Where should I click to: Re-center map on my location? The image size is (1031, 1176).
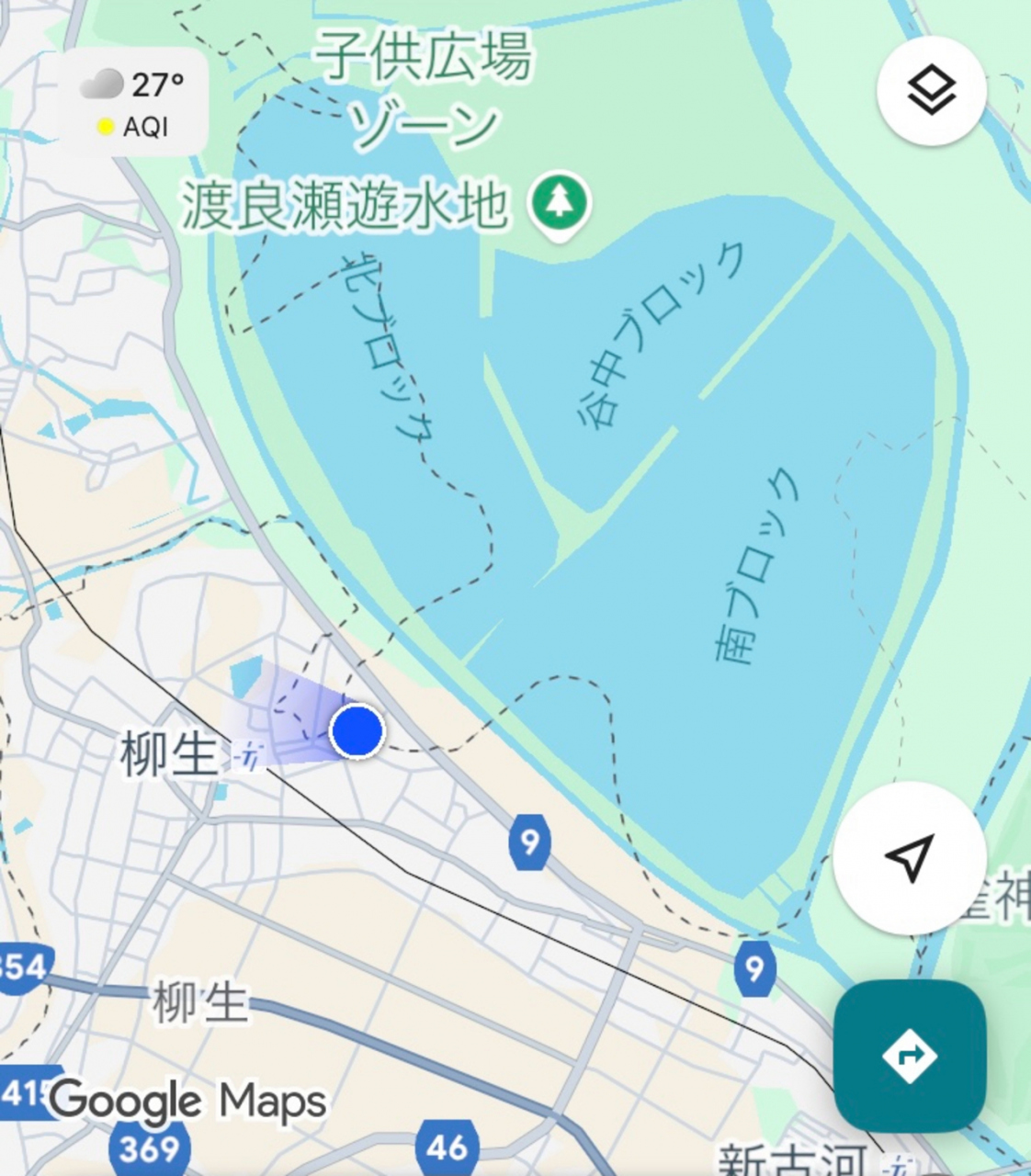tap(909, 858)
